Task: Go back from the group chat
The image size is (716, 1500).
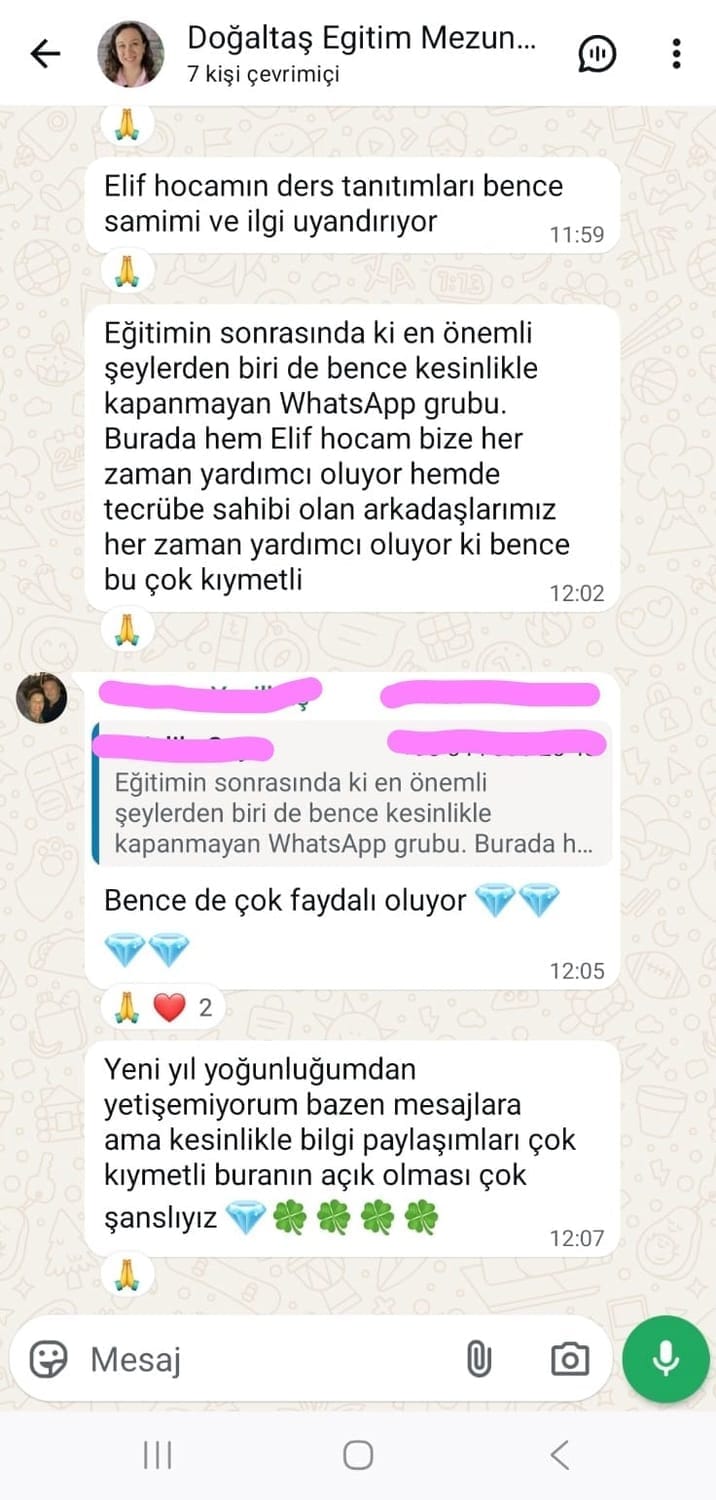Action: tap(45, 54)
